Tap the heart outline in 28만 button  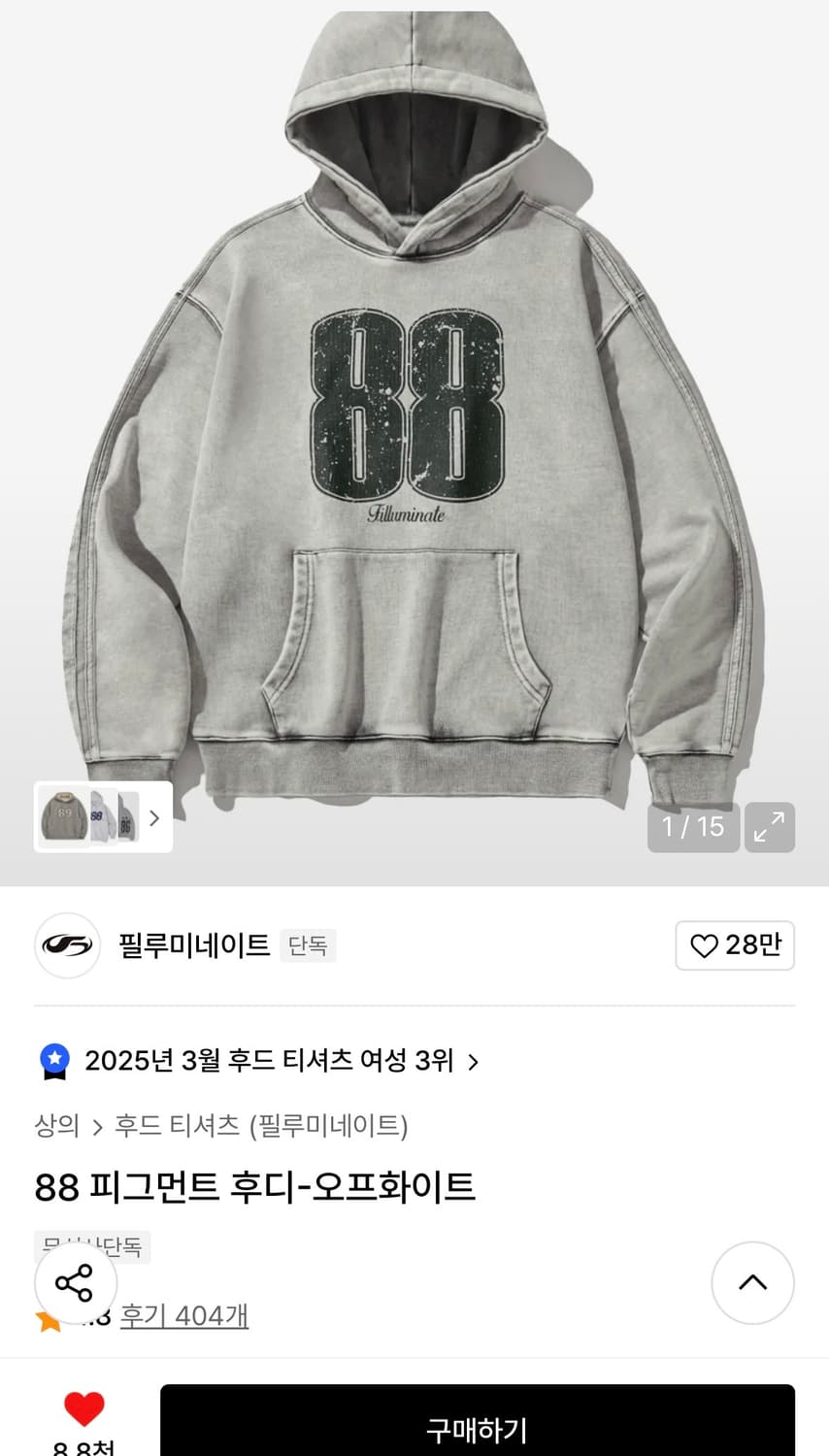(x=703, y=944)
